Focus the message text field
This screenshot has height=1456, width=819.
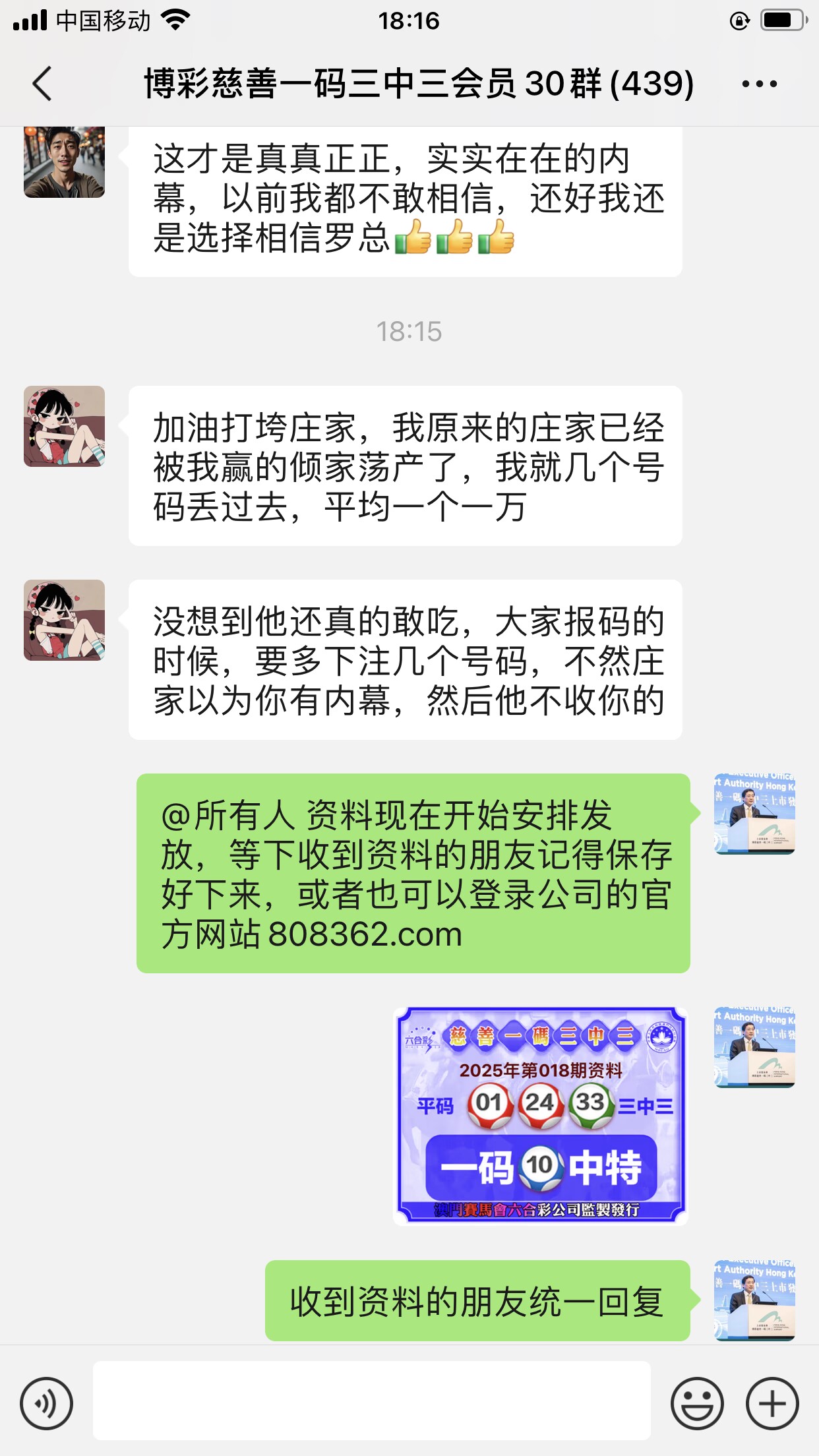371,1401
